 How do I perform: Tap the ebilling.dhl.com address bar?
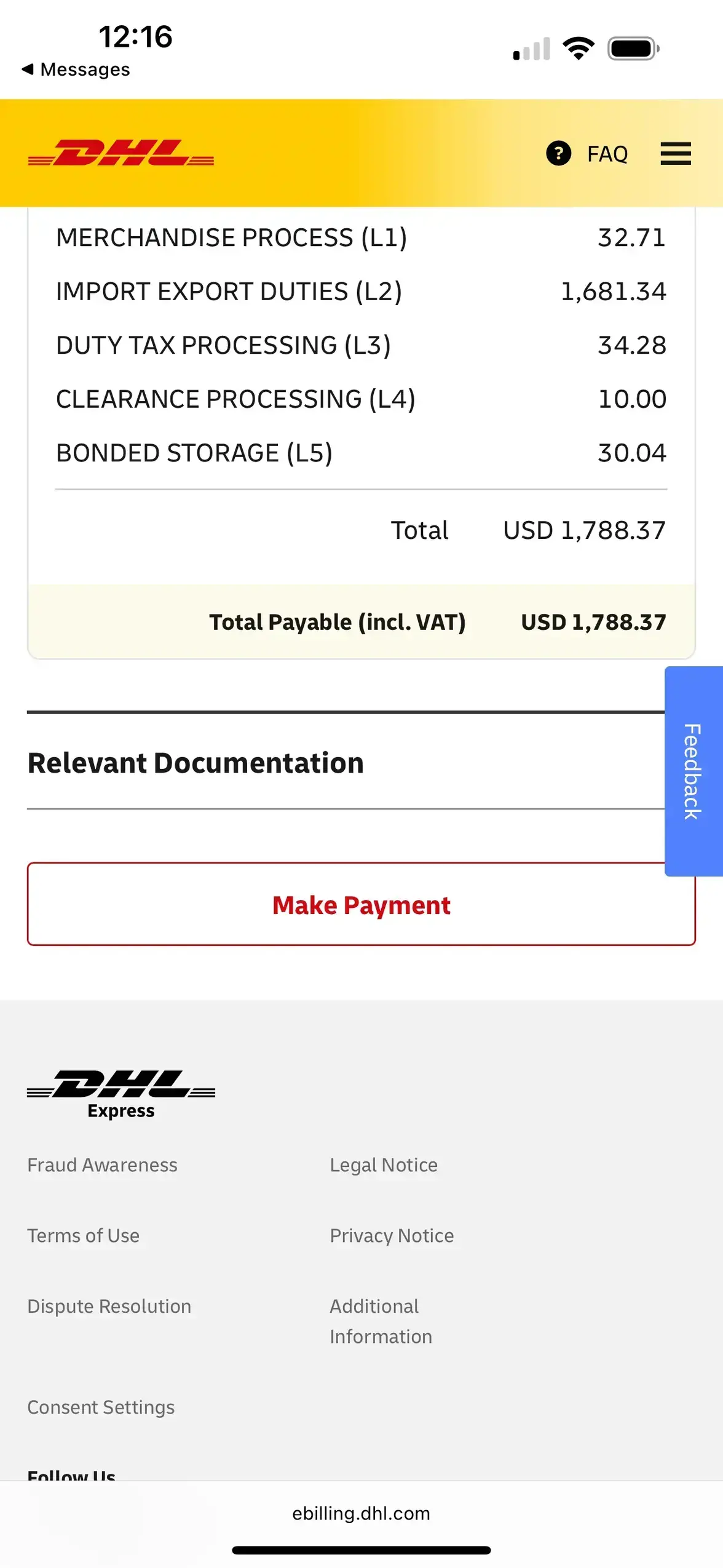[361, 1513]
